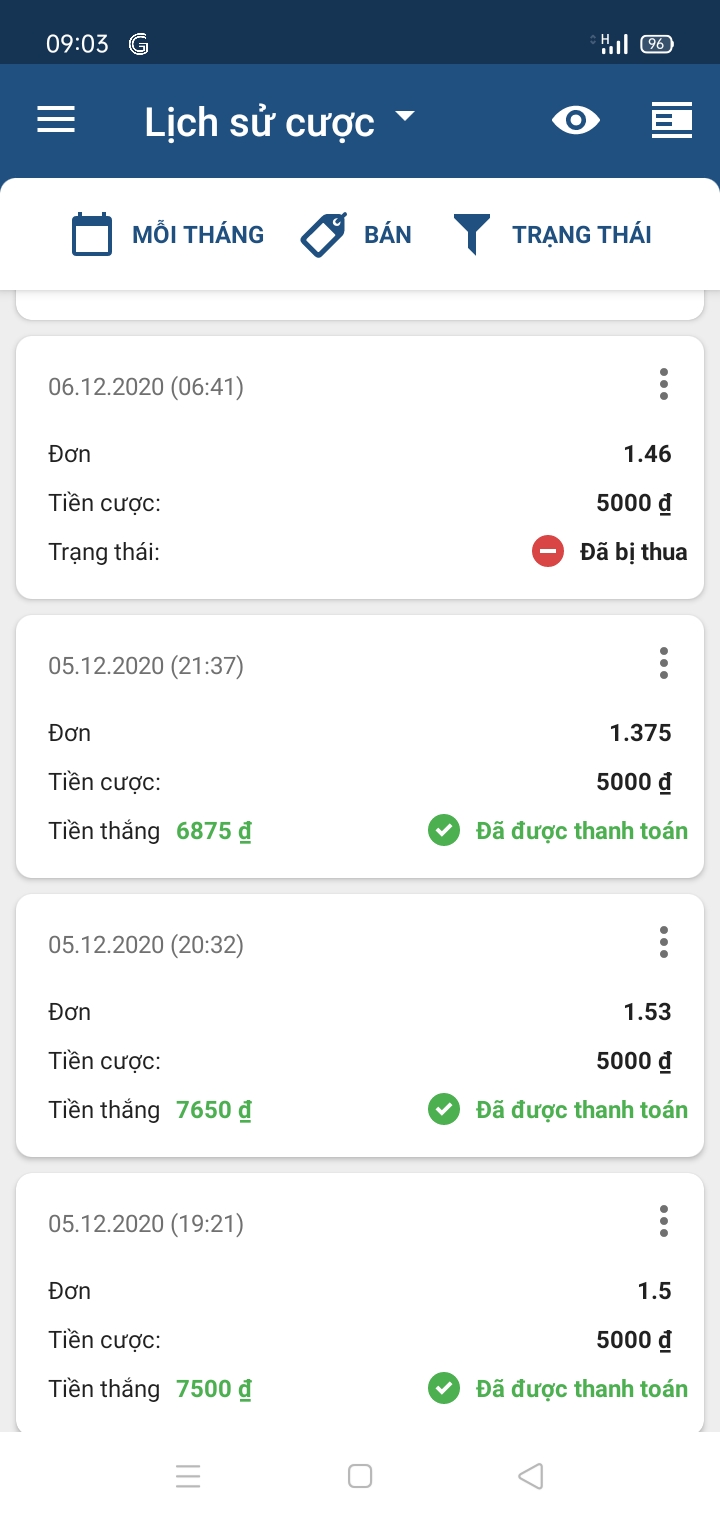Select the BÁN filter
Screen dimensions: 720x1520
(356, 235)
